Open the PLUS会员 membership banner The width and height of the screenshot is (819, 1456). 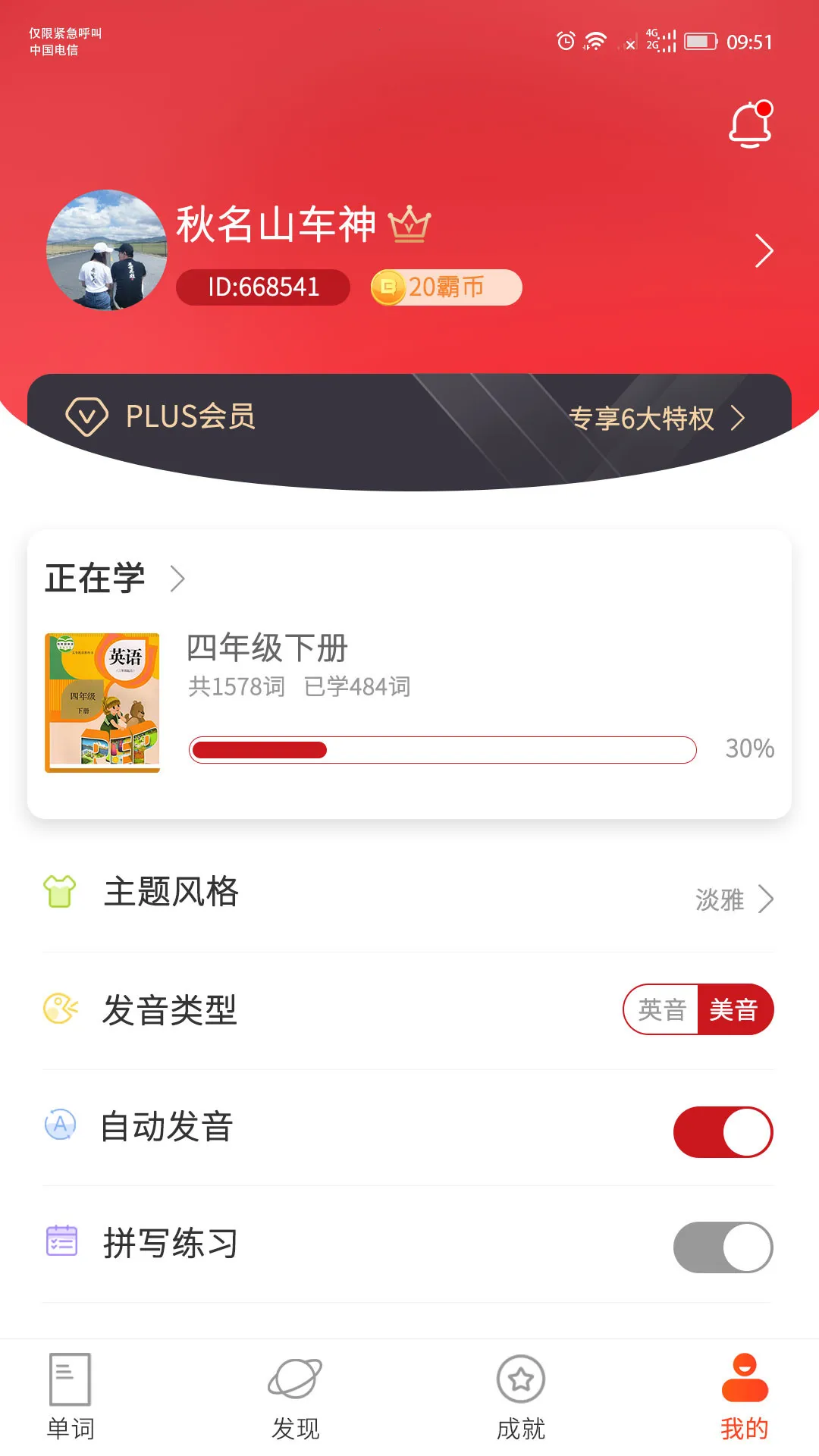tap(409, 418)
